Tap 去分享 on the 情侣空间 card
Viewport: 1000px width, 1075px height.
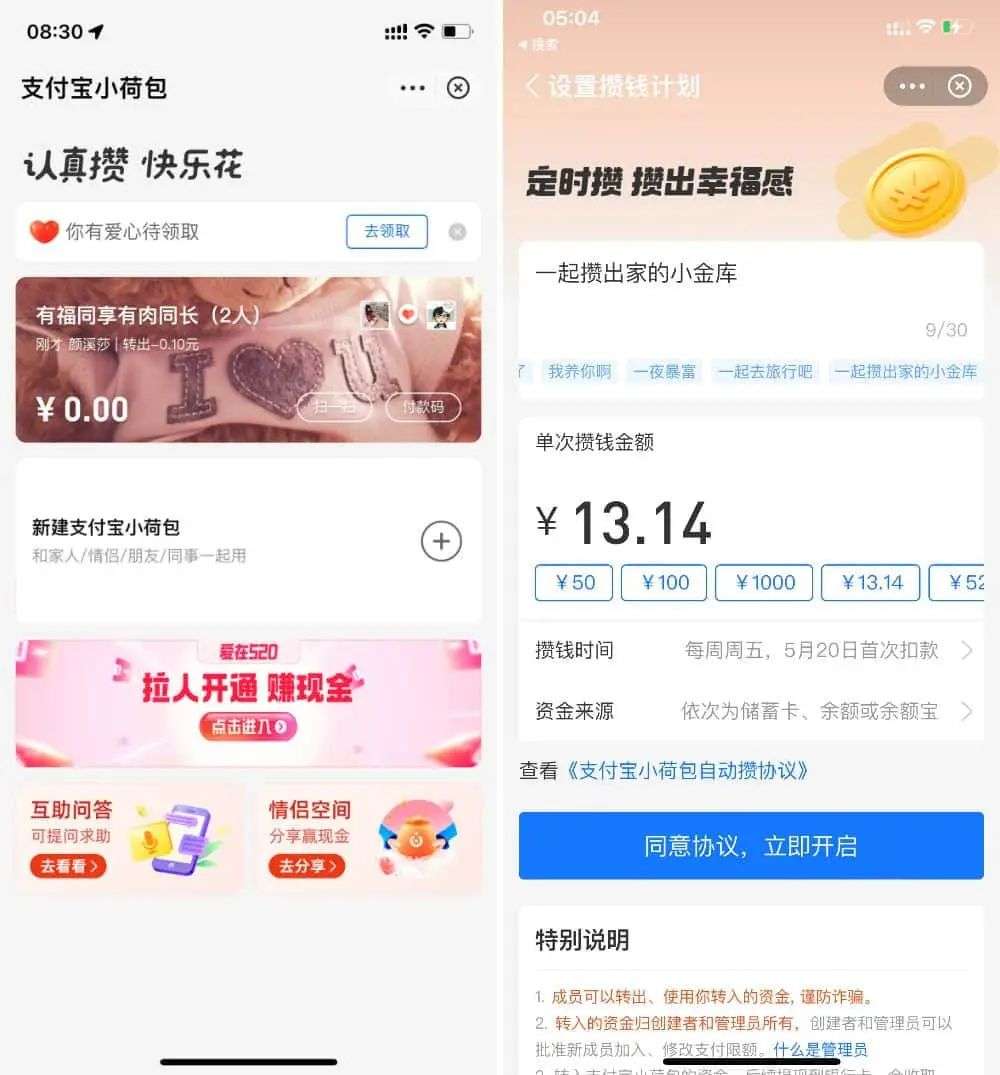306,866
